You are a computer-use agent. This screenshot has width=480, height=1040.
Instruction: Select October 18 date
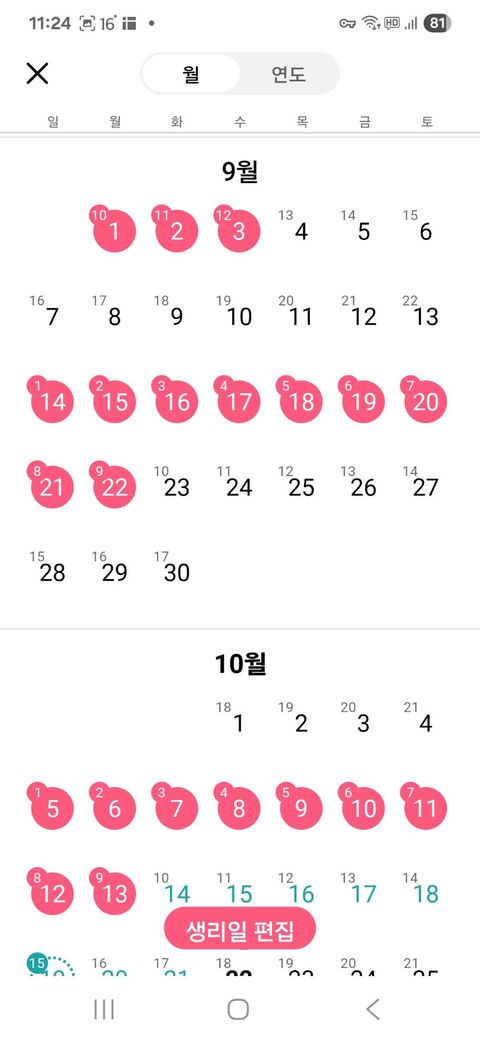click(x=424, y=893)
